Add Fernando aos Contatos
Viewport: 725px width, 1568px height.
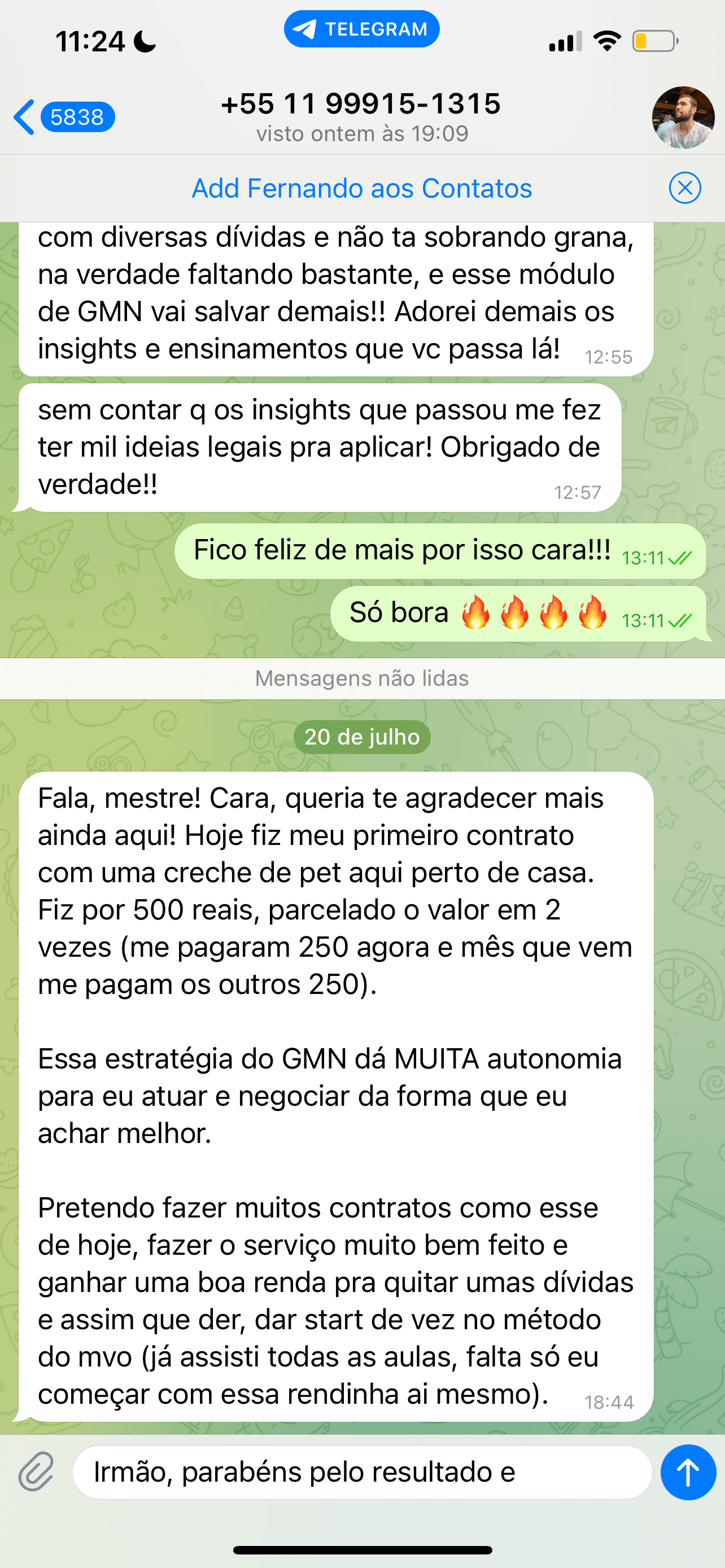tap(361, 189)
